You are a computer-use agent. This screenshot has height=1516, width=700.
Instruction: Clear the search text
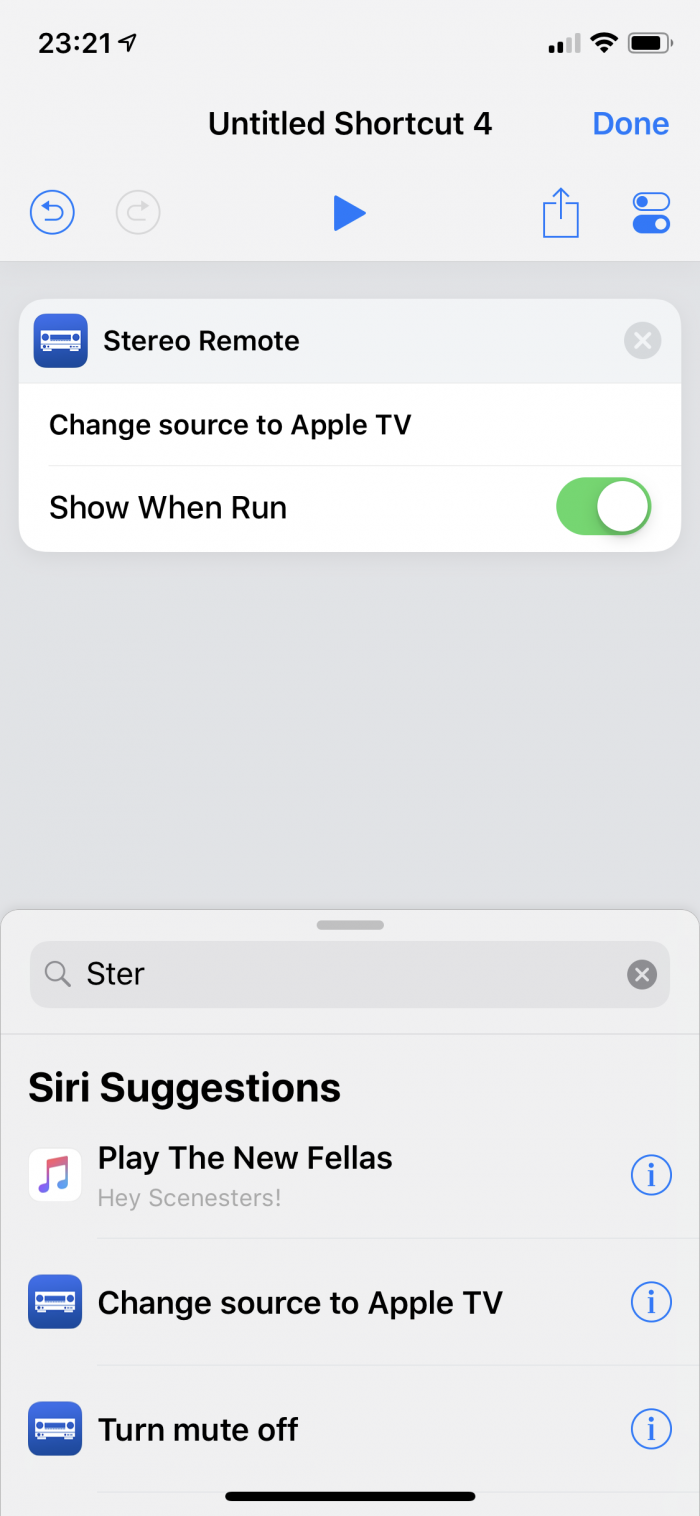pos(642,974)
